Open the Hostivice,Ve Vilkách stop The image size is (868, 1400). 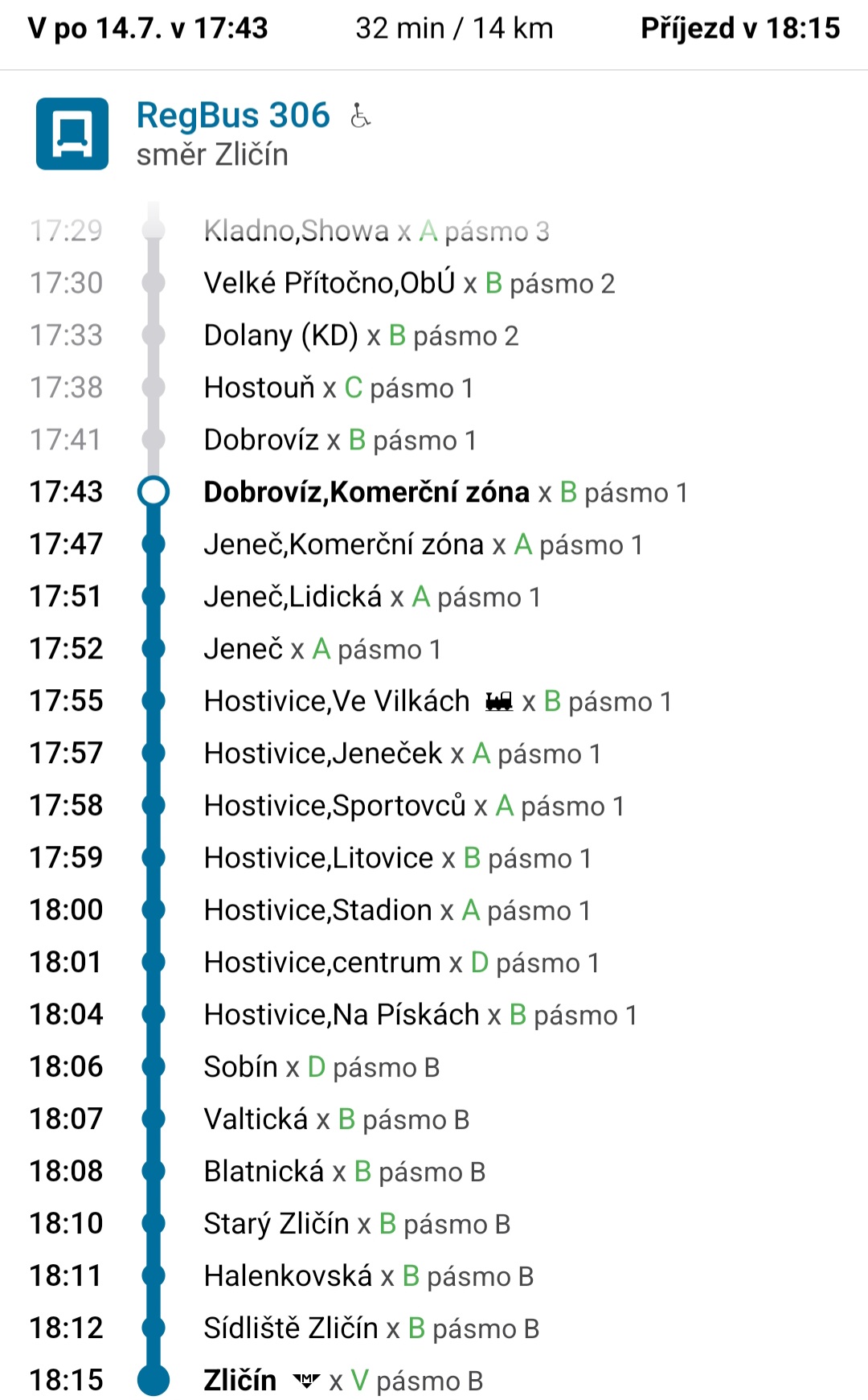coord(337,701)
